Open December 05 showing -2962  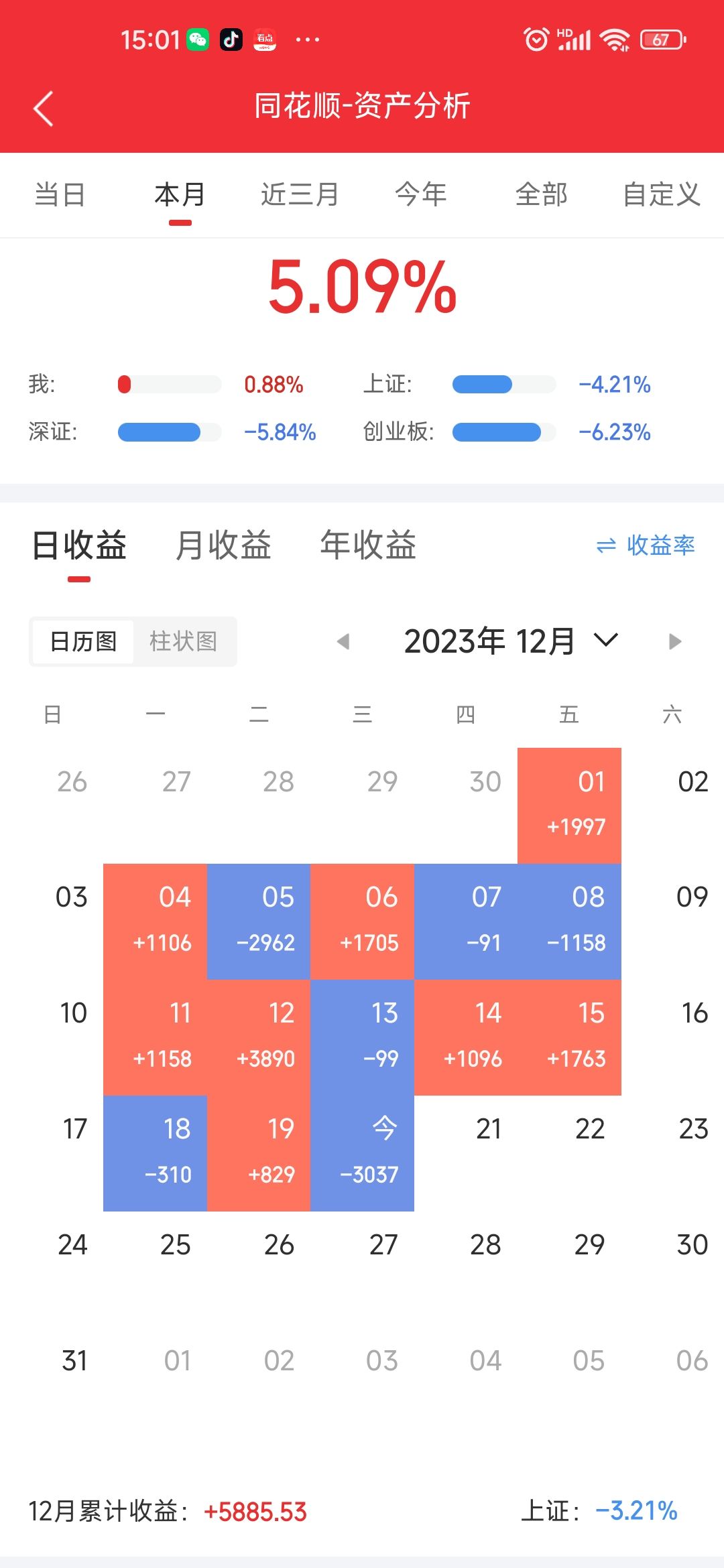click(259, 921)
